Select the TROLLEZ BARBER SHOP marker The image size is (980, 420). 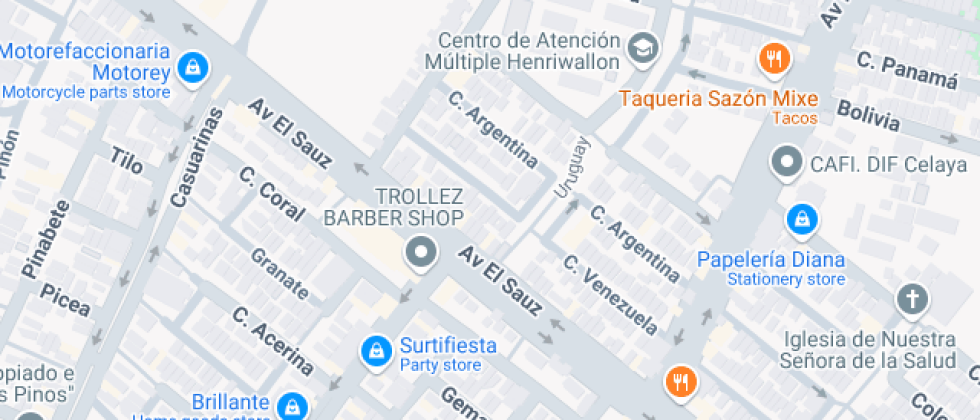[421, 254]
